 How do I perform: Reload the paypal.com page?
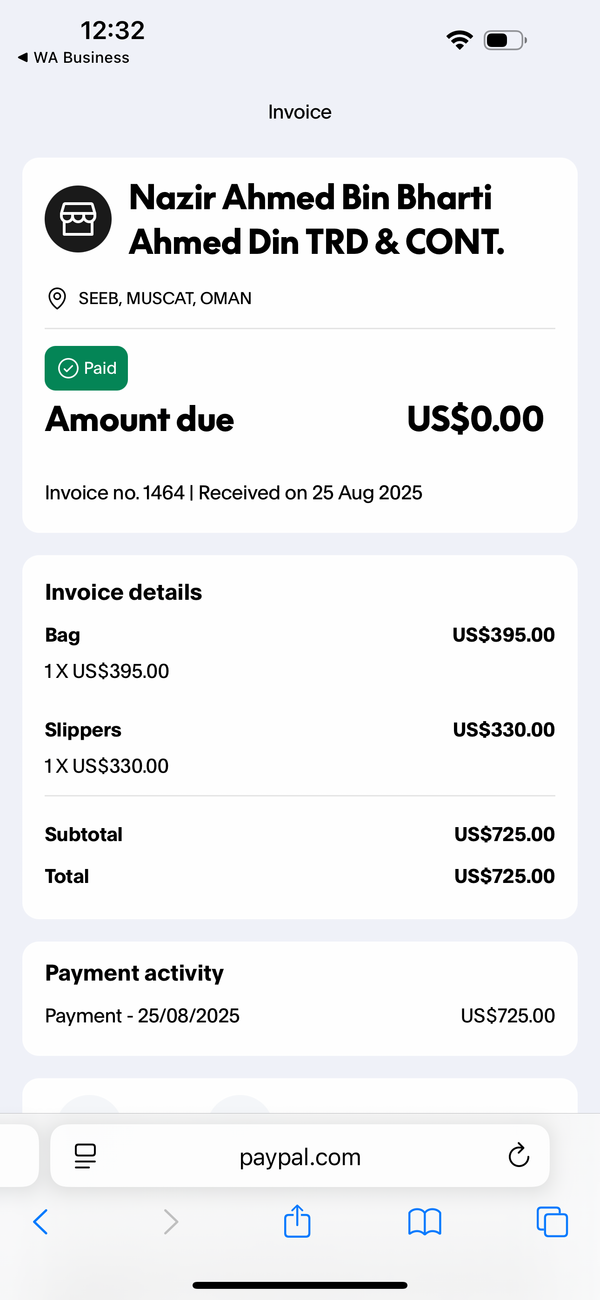[x=518, y=1157]
